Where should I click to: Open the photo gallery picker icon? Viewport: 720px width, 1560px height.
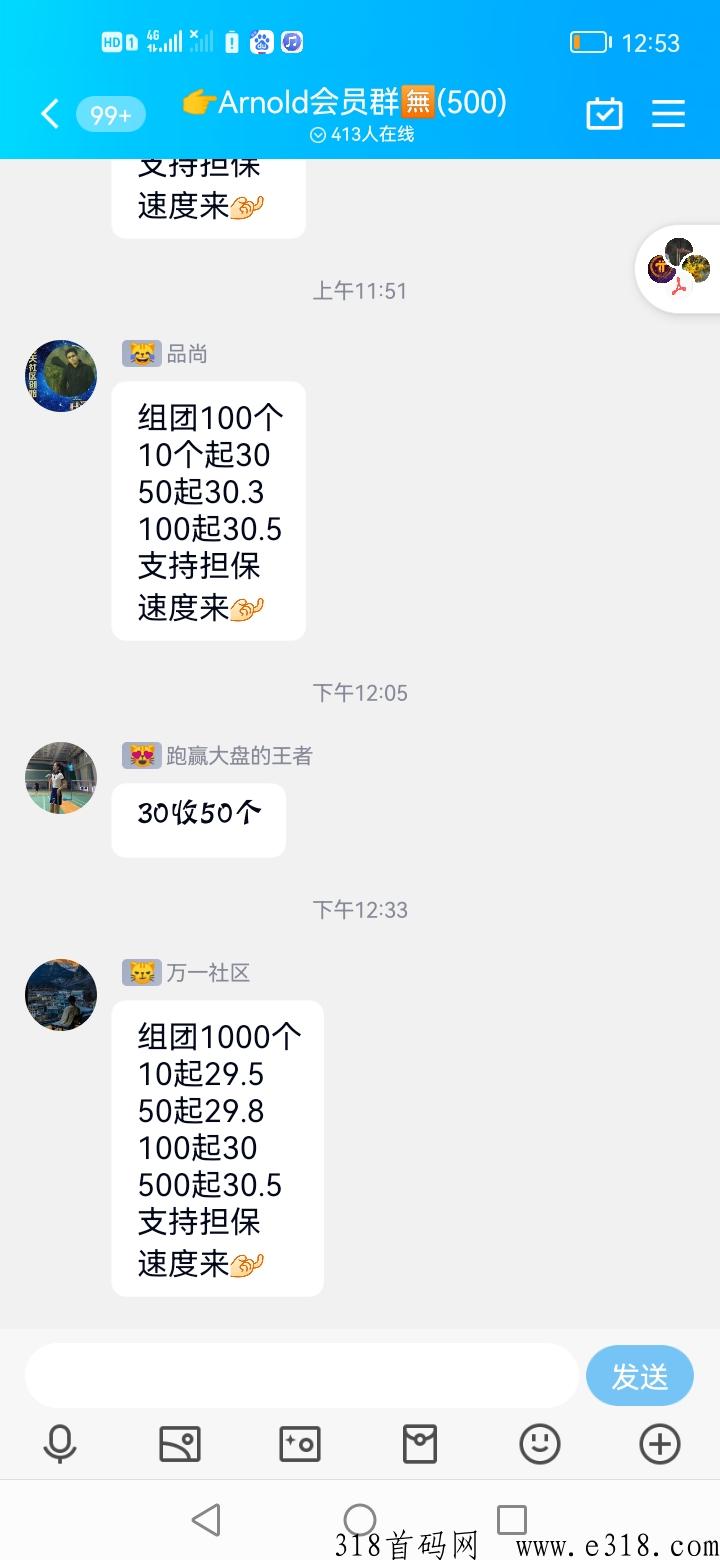click(180, 1444)
